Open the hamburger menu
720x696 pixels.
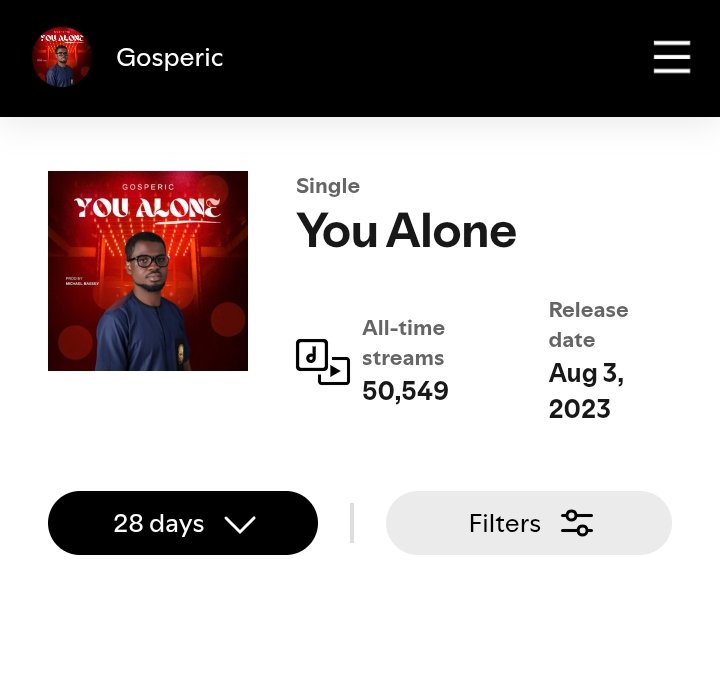click(671, 57)
